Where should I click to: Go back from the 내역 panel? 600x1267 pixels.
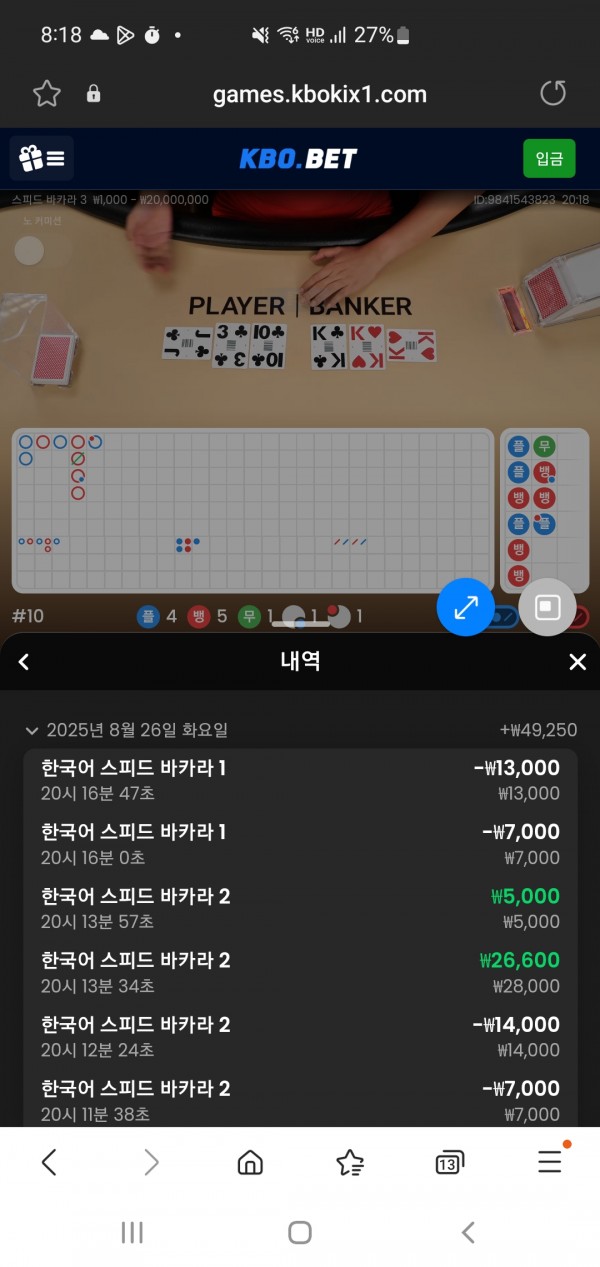coord(24,662)
